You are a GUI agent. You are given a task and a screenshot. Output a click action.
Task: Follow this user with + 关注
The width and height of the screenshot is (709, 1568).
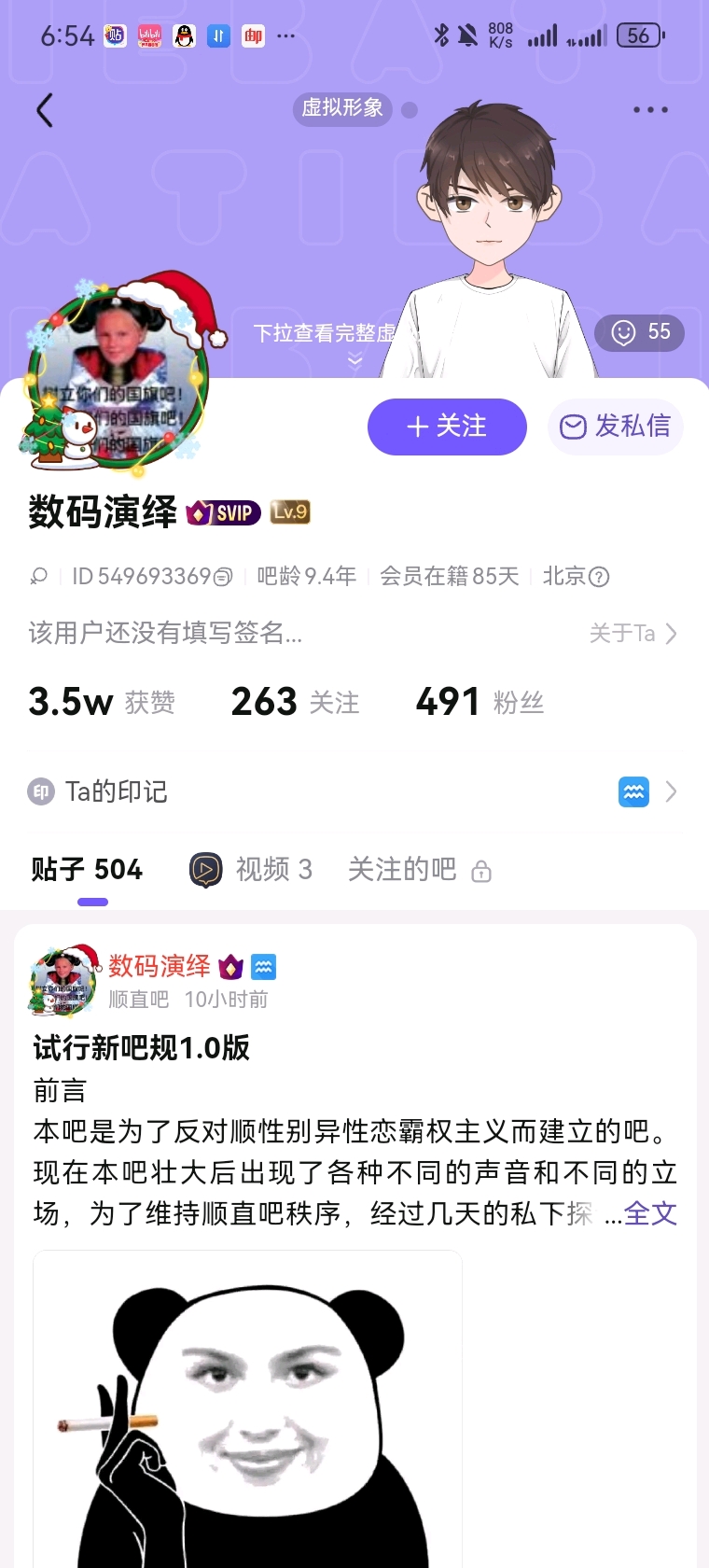pyautogui.click(x=447, y=427)
